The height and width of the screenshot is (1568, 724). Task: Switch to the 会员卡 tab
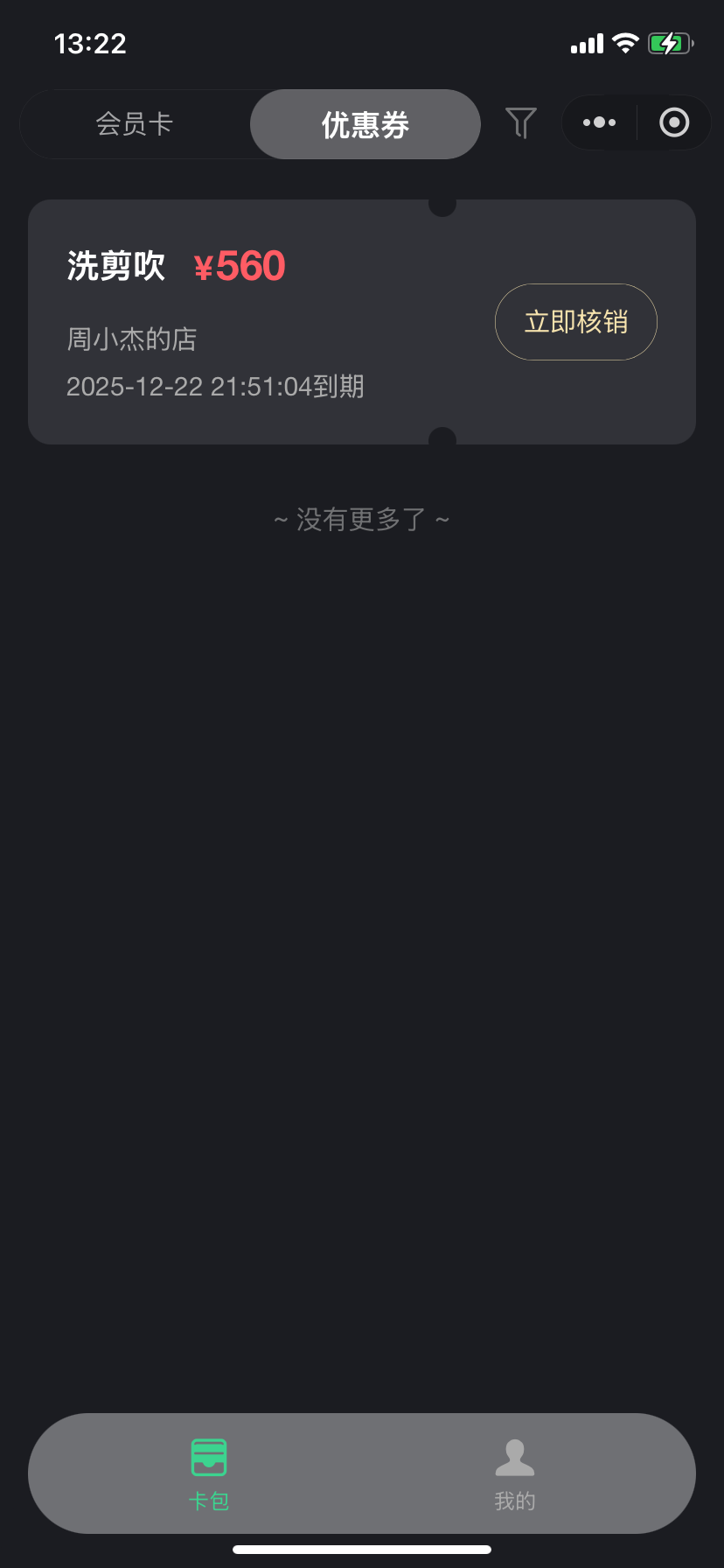pyautogui.click(x=135, y=124)
